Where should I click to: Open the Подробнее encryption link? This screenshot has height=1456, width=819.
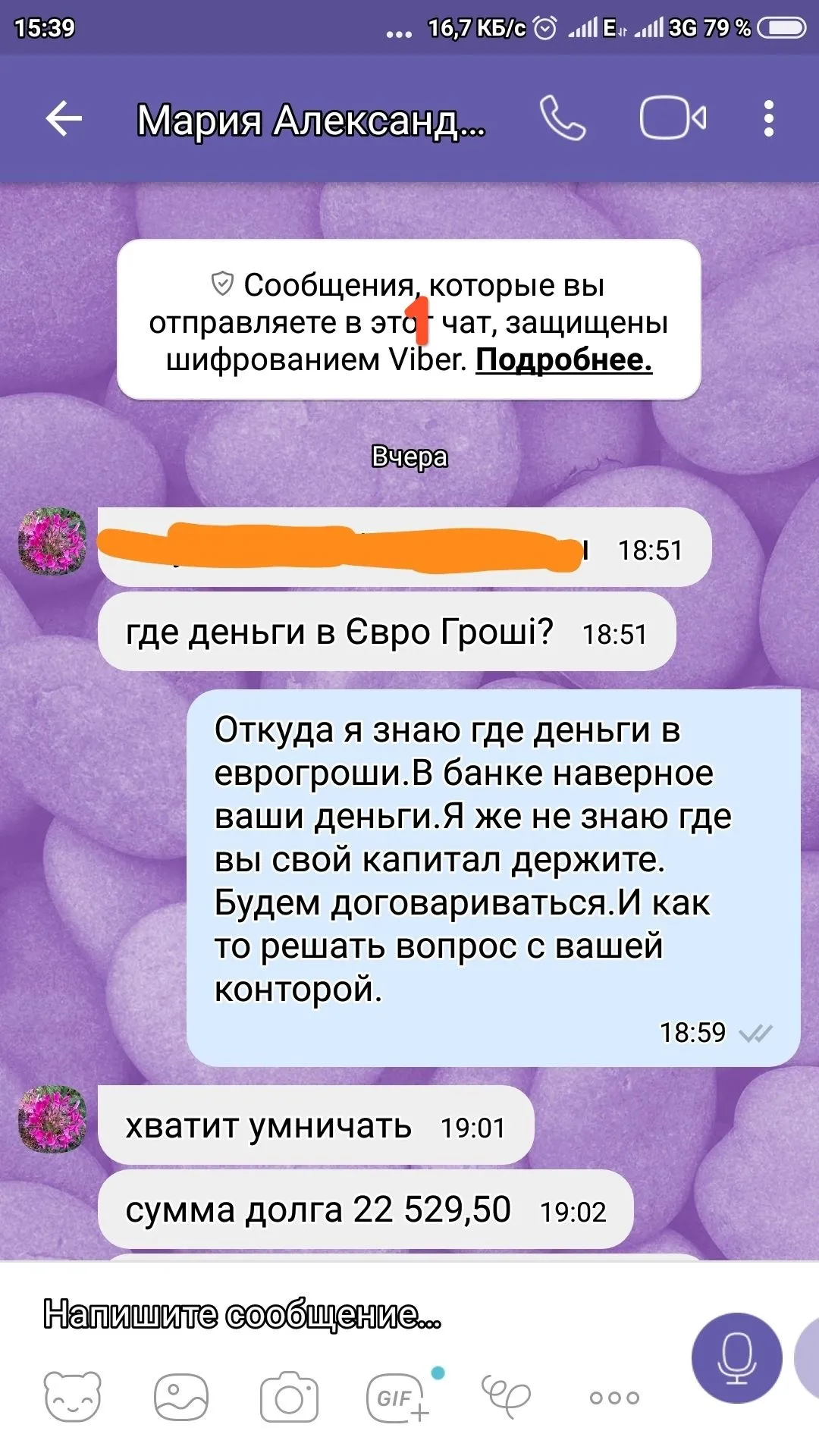pyautogui.click(x=563, y=360)
